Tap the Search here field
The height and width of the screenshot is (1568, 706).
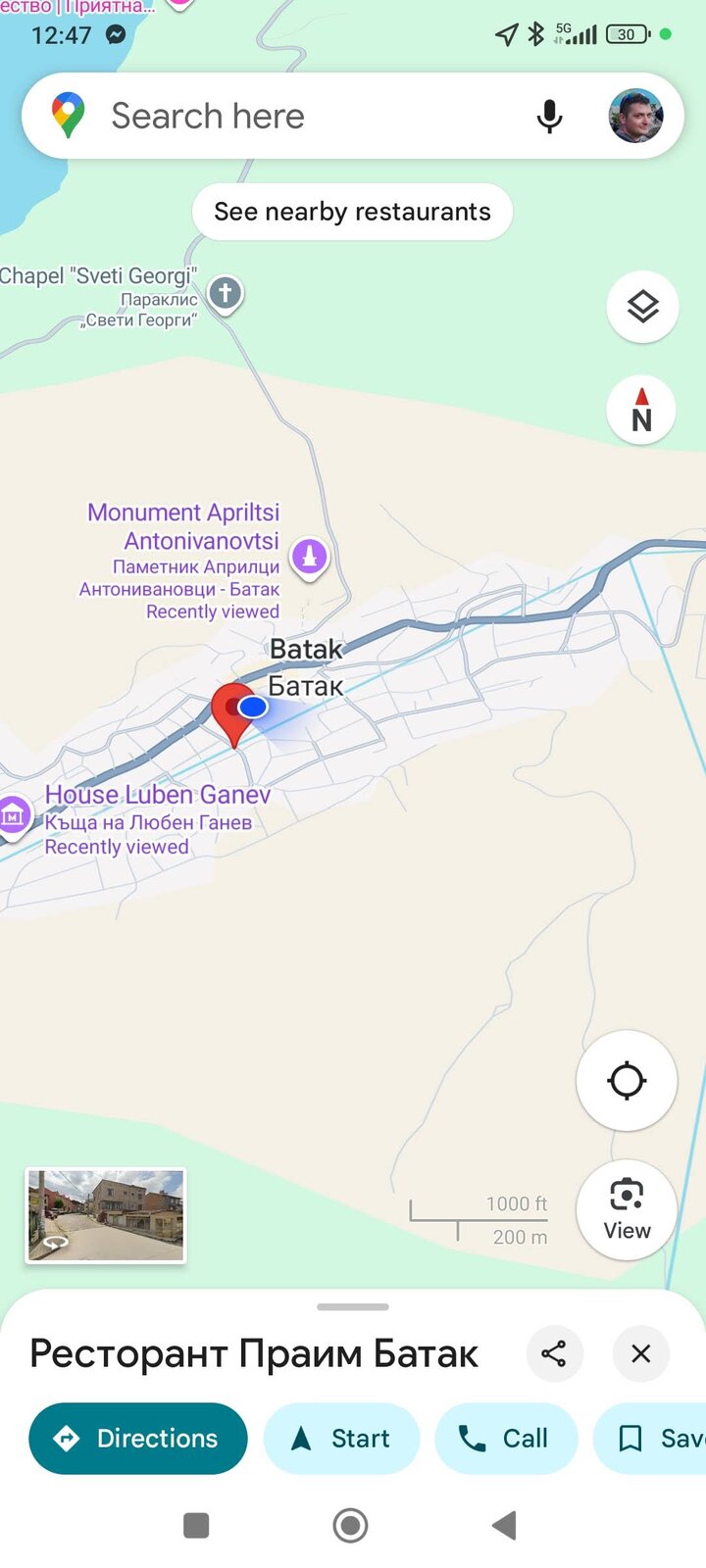pyautogui.click(x=294, y=116)
